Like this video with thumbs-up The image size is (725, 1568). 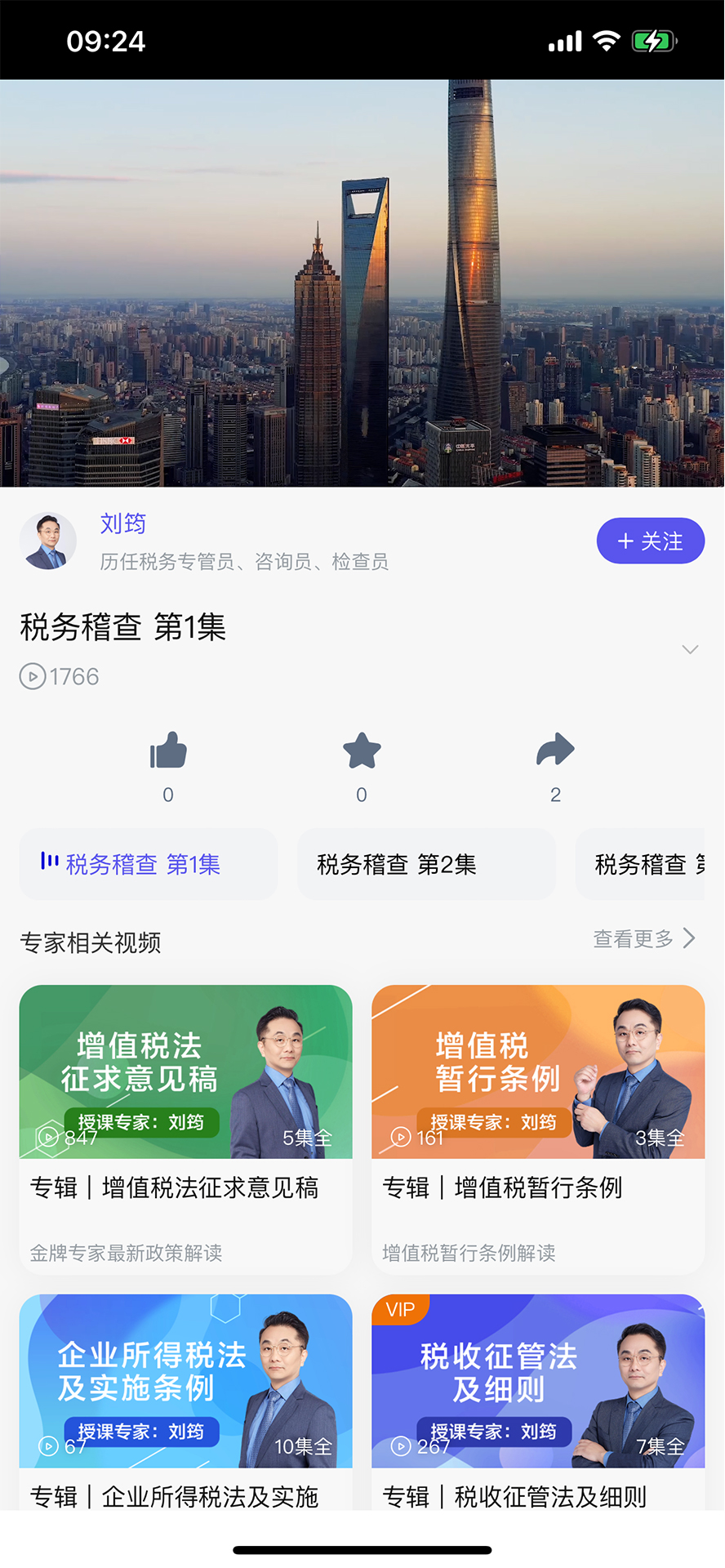(x=168, y=751)
